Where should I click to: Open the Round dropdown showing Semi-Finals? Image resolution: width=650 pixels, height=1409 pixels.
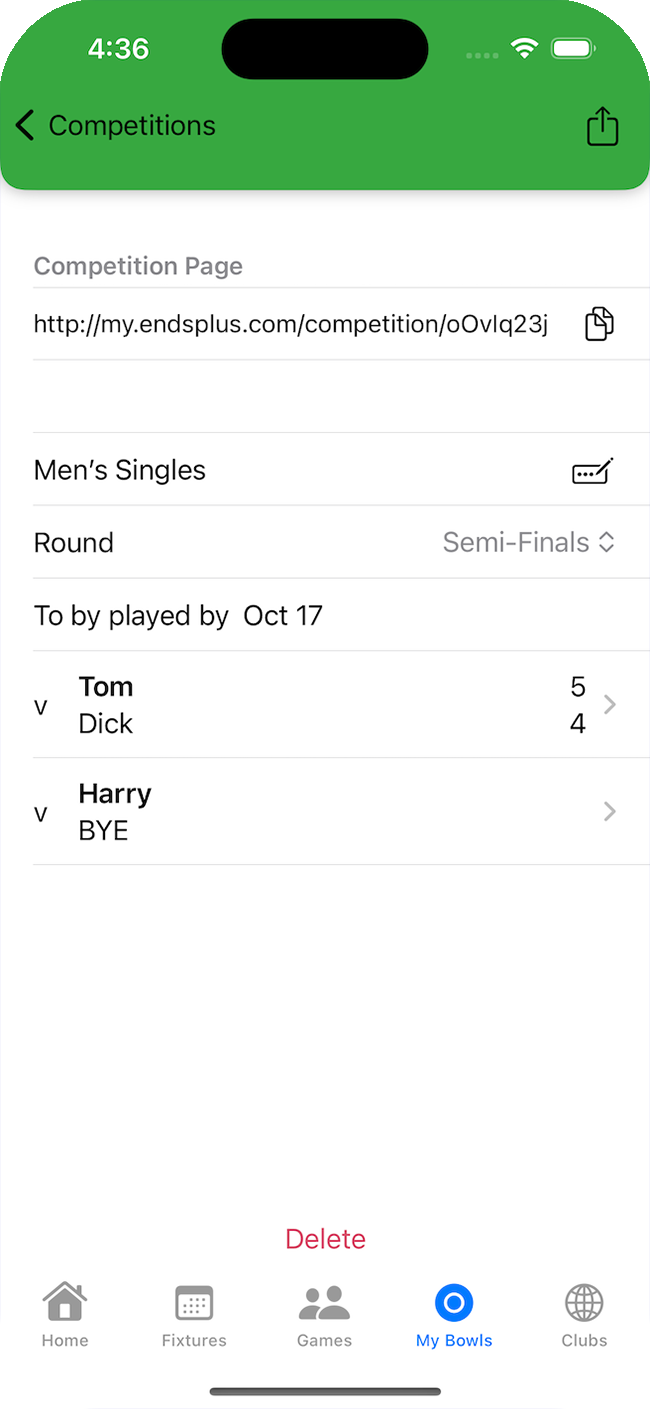point(528,543)
